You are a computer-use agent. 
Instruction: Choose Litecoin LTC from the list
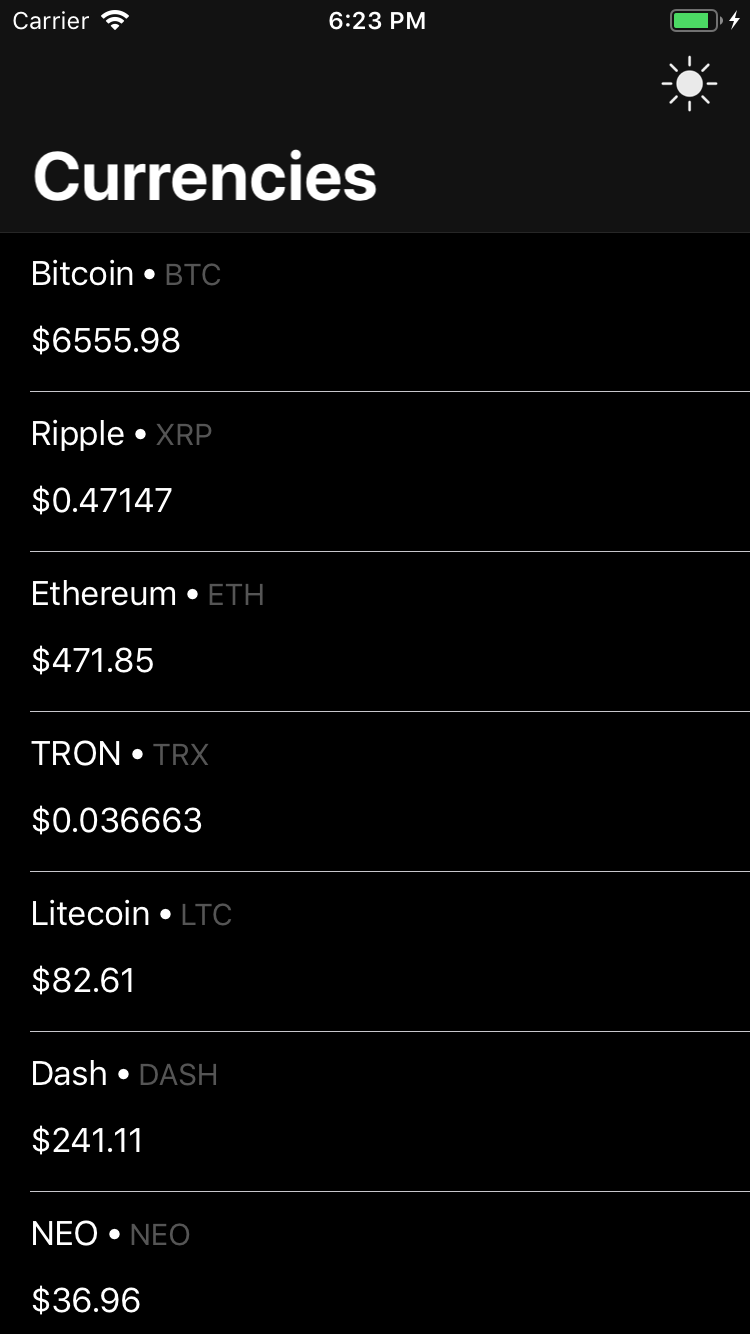point(375,952)
